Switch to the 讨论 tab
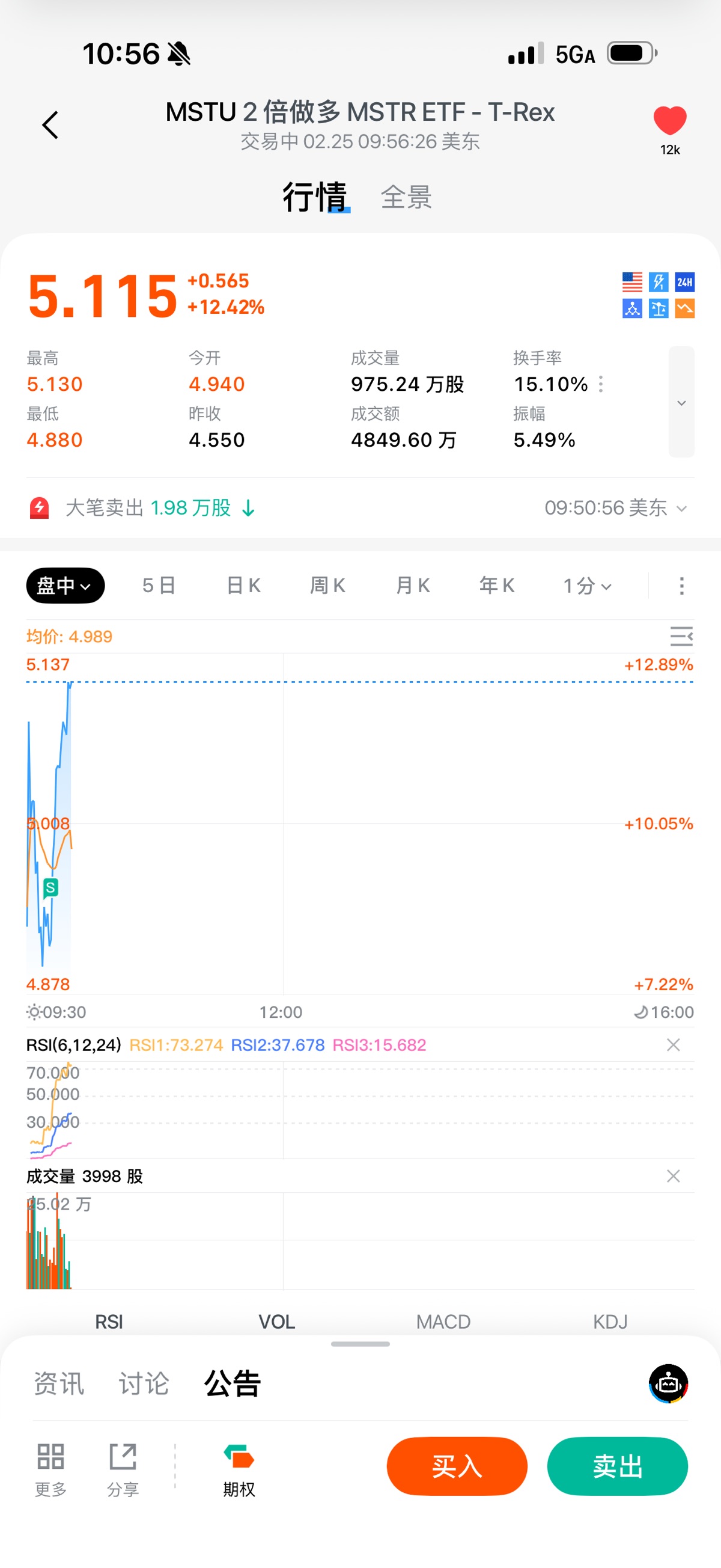Viewport: 721px width, 1568px height. [144, 1383]
